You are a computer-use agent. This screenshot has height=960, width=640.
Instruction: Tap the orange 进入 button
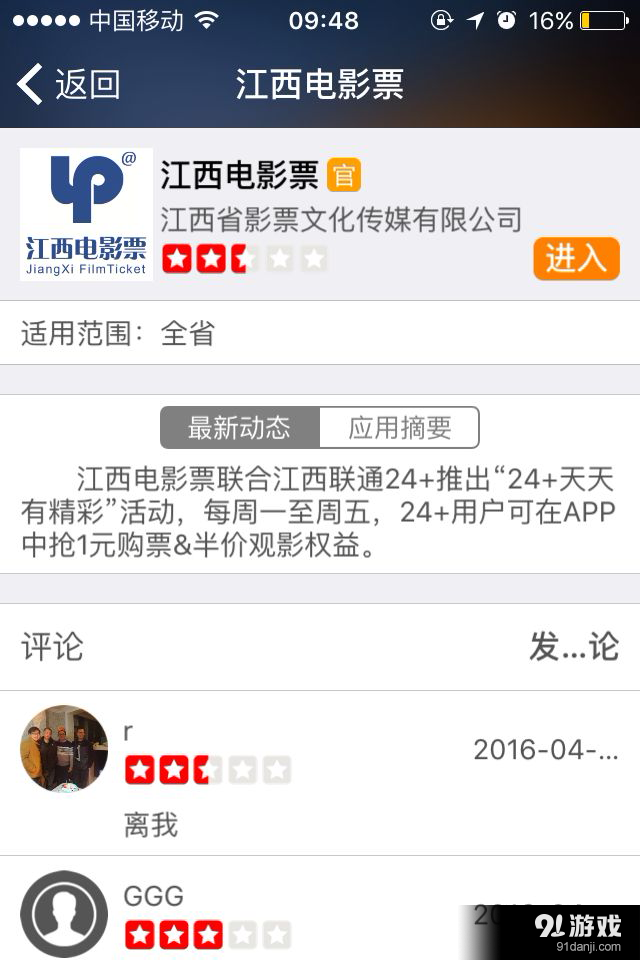[x=576, y=258]
